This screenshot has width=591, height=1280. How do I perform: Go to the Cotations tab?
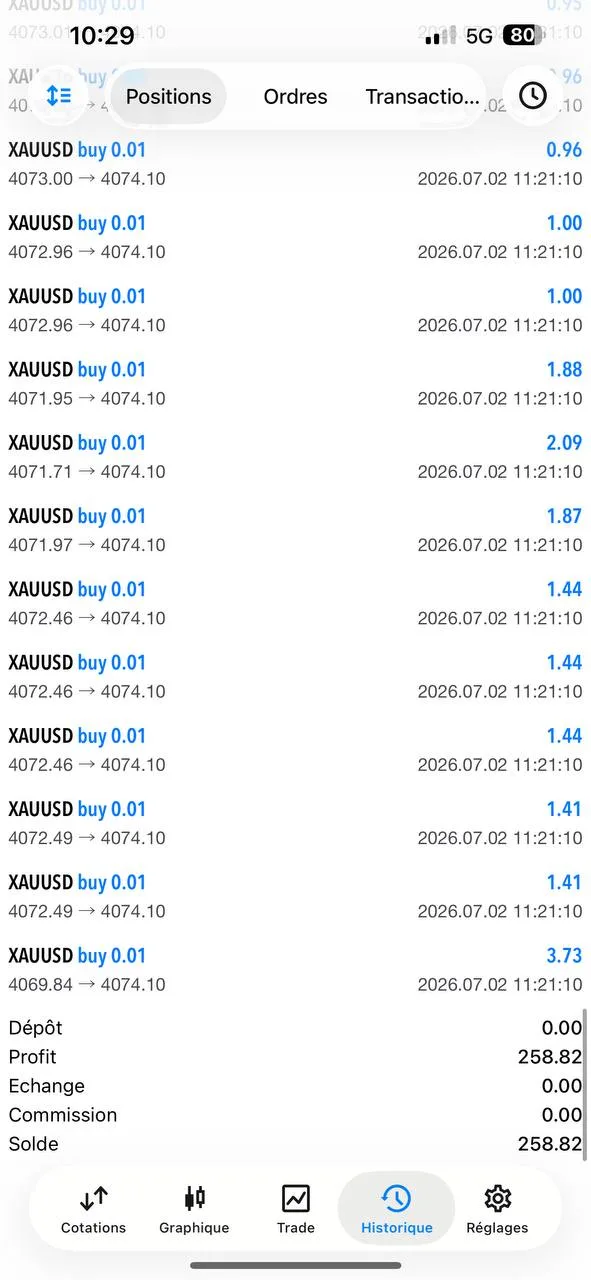click(x=94, y=1209)
